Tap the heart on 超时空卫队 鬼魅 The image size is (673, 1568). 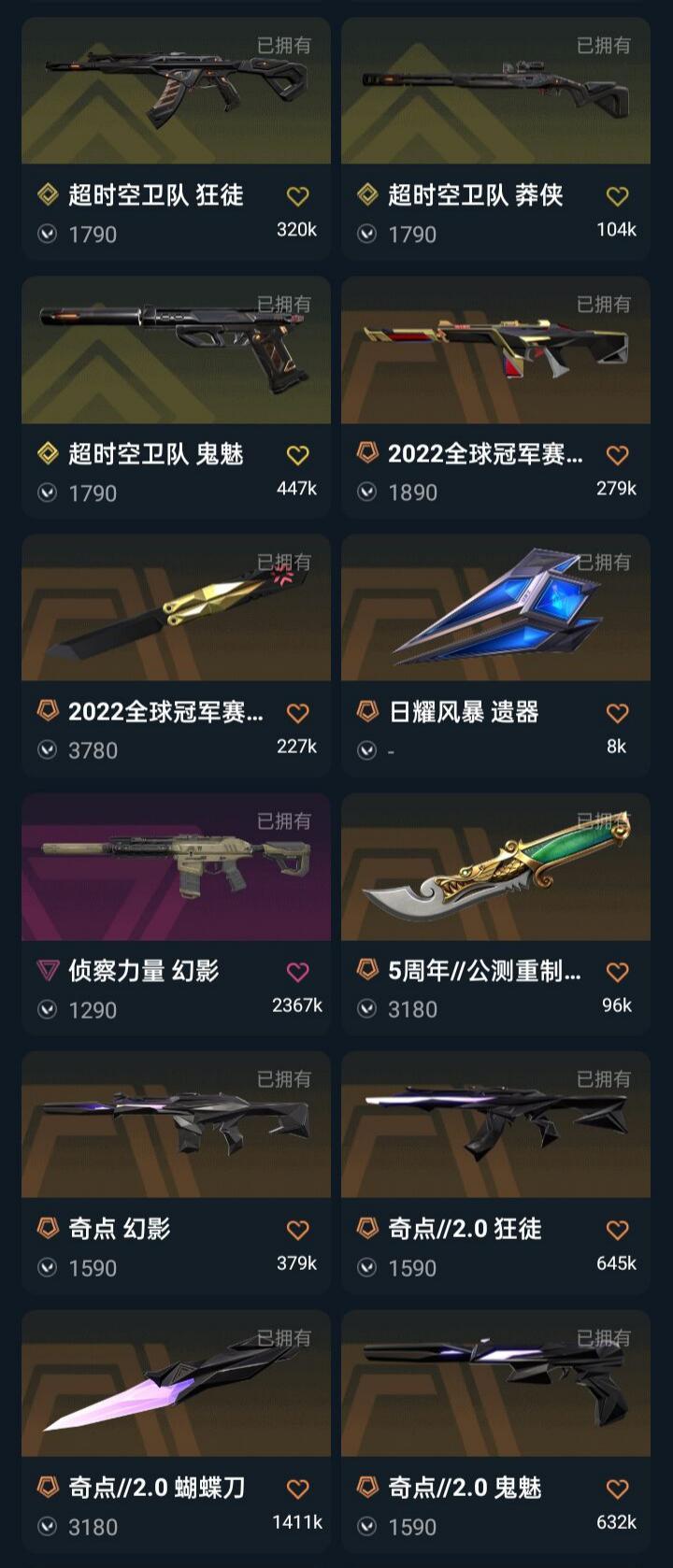click(297, 455)
